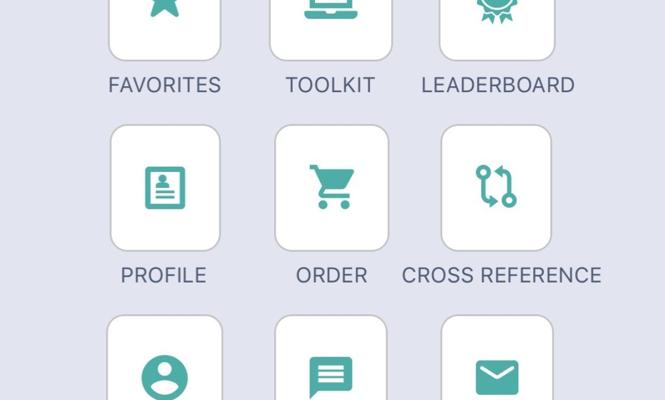The image size is (665, 400).
Task: Open the Profile tile
Action: (x=165, y=188)
